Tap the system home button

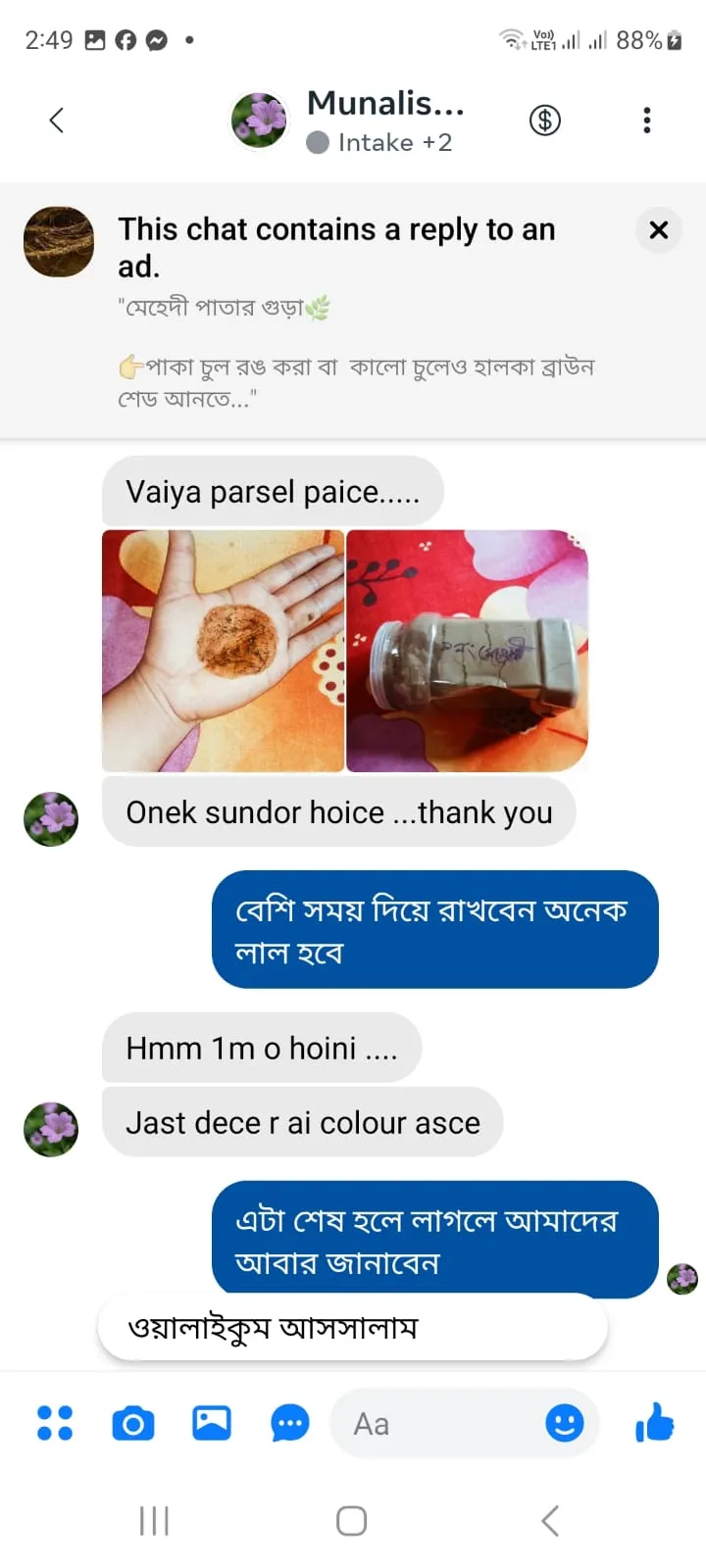click(x=352, y=1521)
